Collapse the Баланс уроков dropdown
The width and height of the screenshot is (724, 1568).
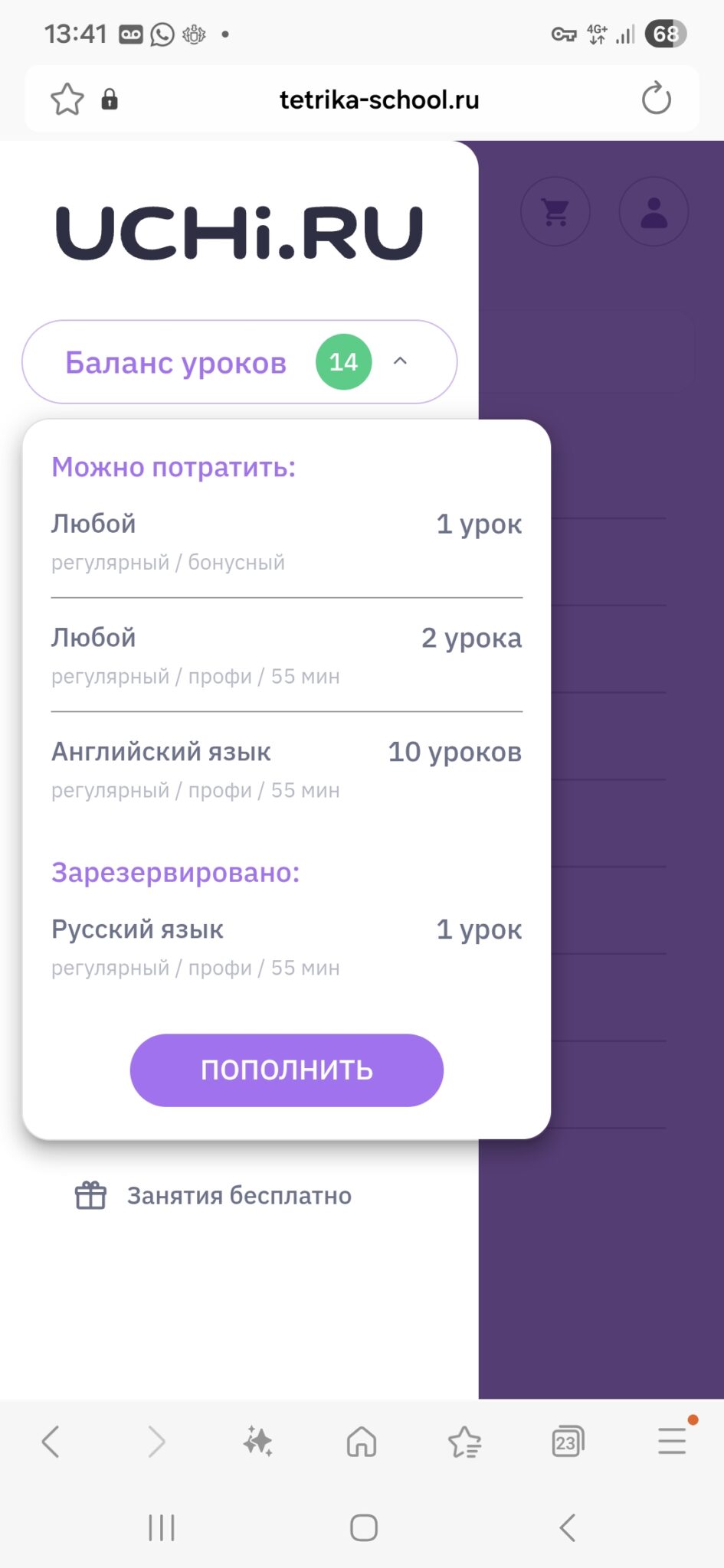399,361
